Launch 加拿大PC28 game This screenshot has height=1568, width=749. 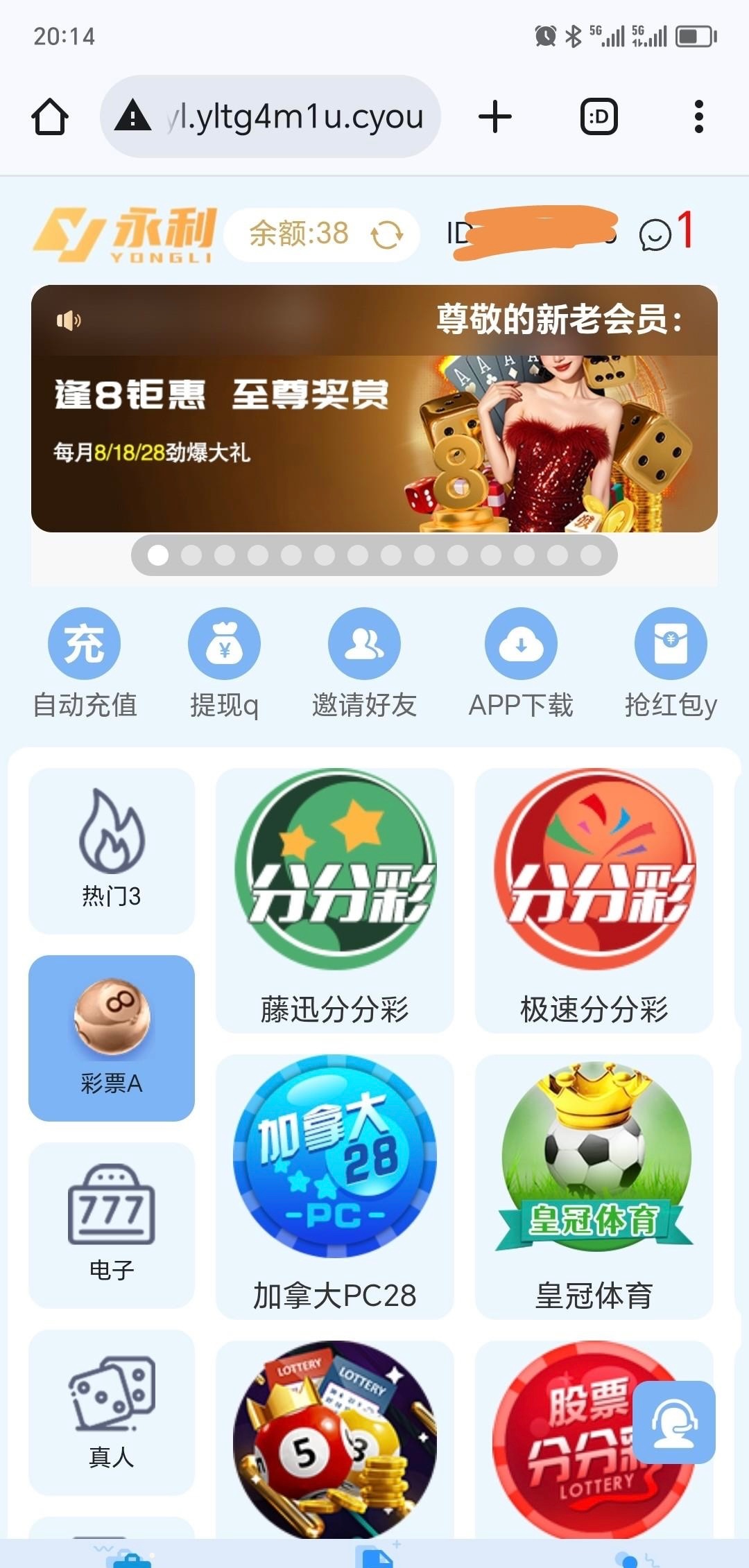[x=335, y=1186]
